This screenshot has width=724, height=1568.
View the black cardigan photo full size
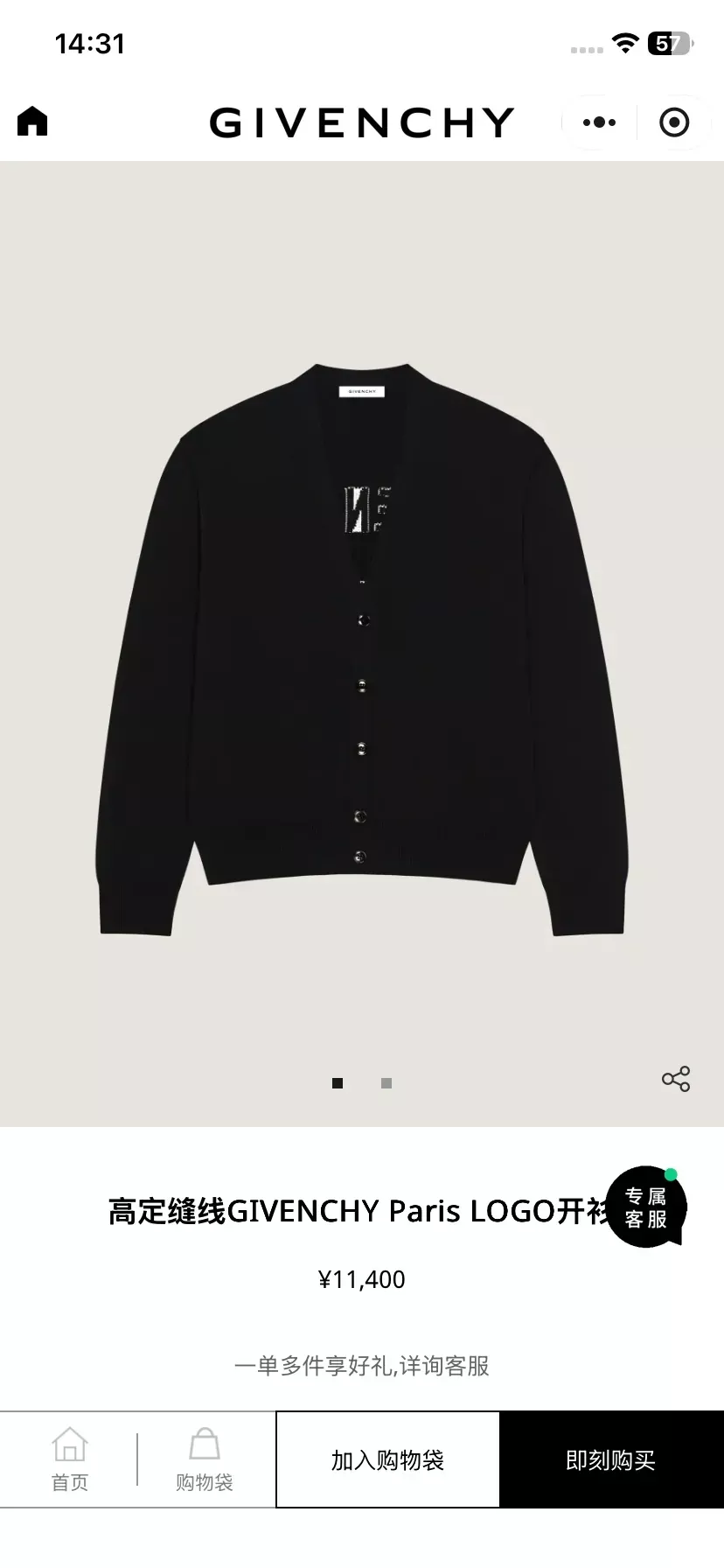coord(362,649)
